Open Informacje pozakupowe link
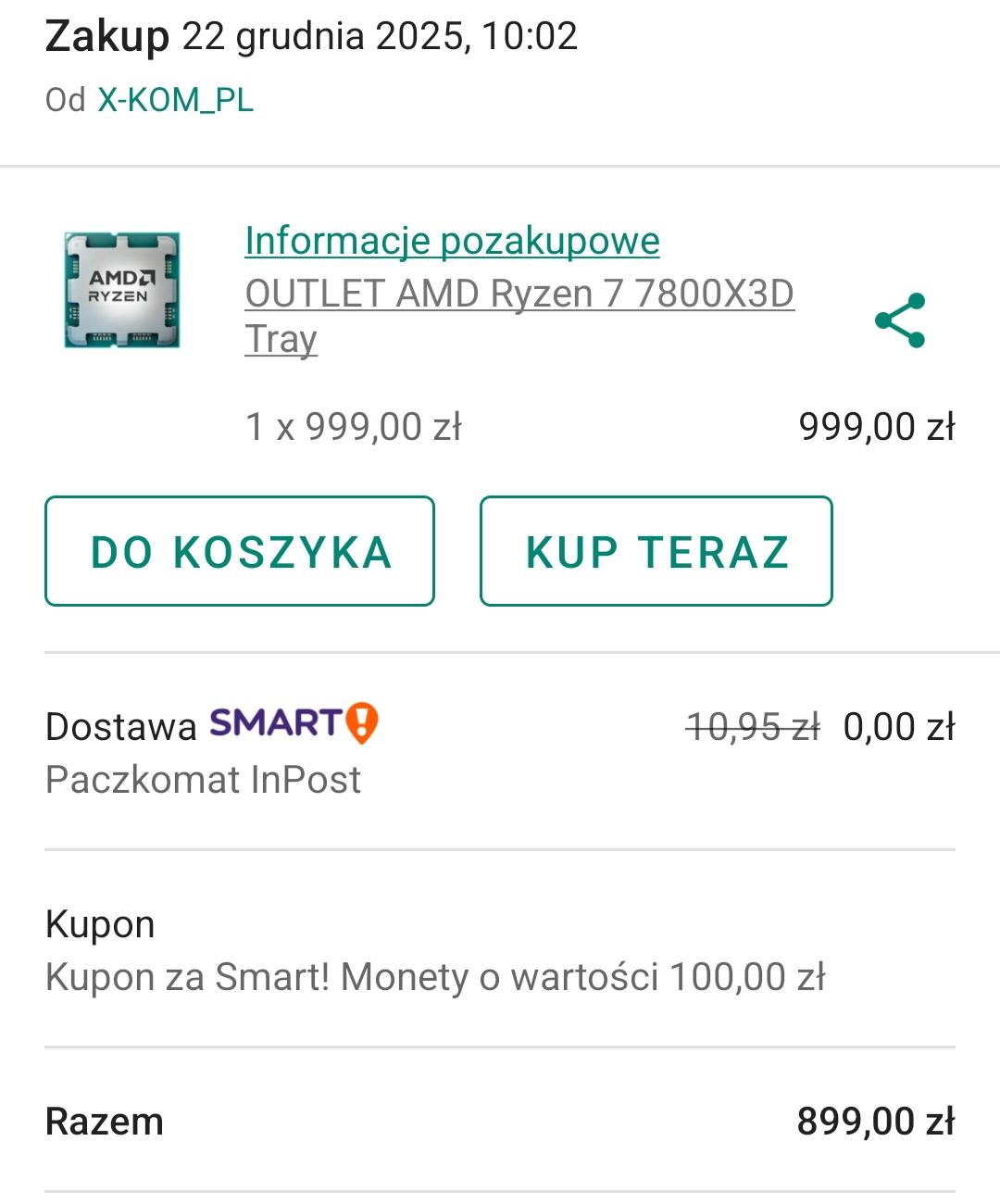This screenshot has width=1000, height=1204. point(452,241)
